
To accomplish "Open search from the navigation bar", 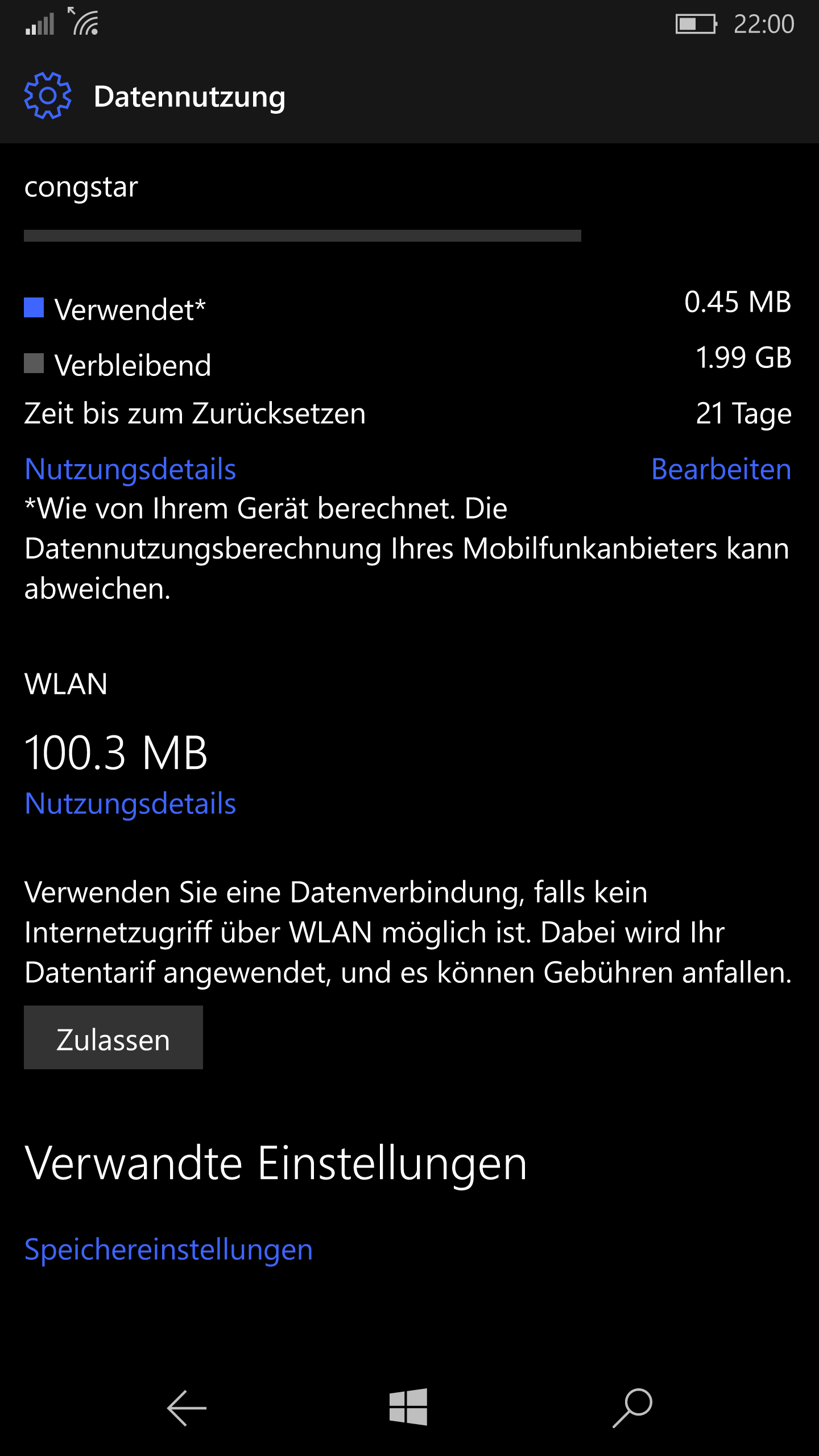I will point(632,1408).
